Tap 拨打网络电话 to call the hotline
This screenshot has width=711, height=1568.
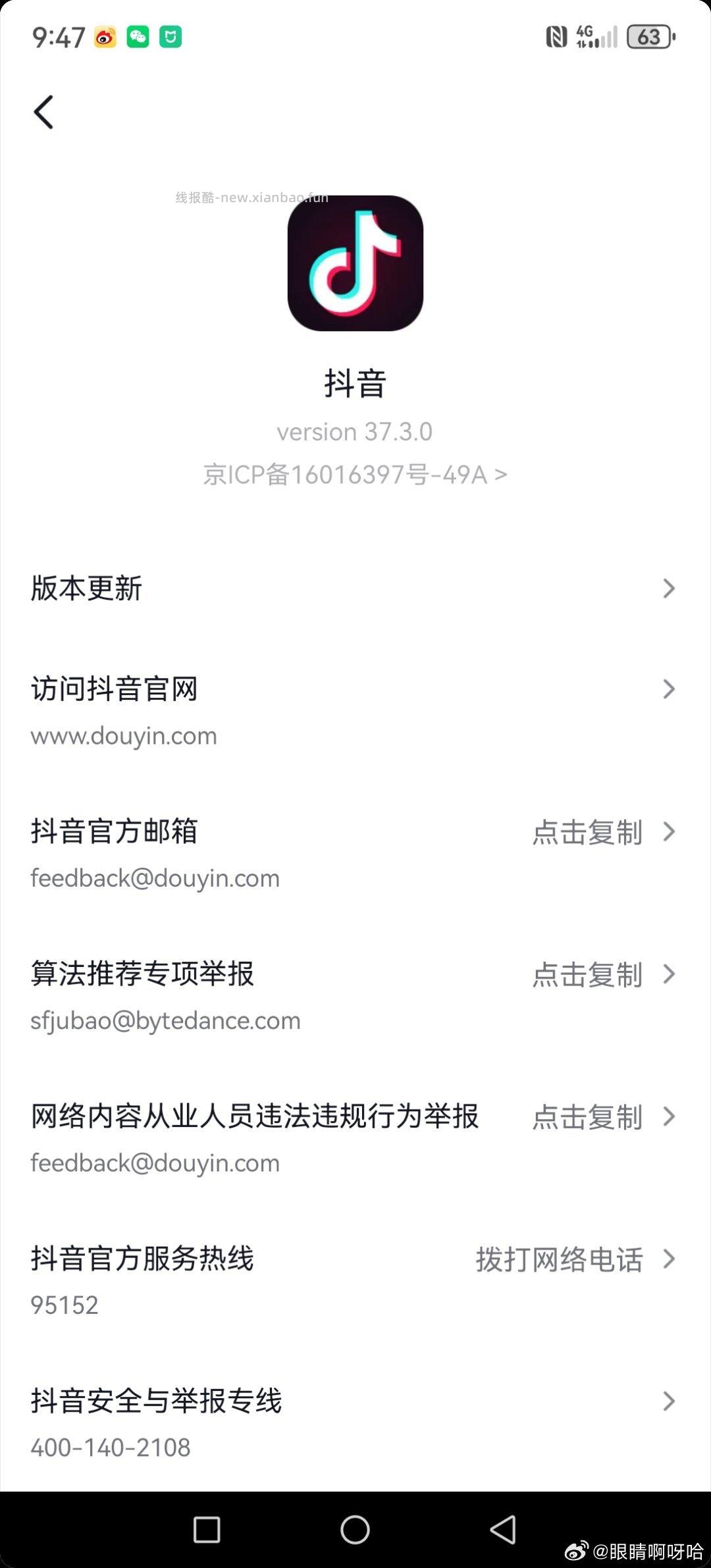pyautogui.click(x=560, y=1260)
